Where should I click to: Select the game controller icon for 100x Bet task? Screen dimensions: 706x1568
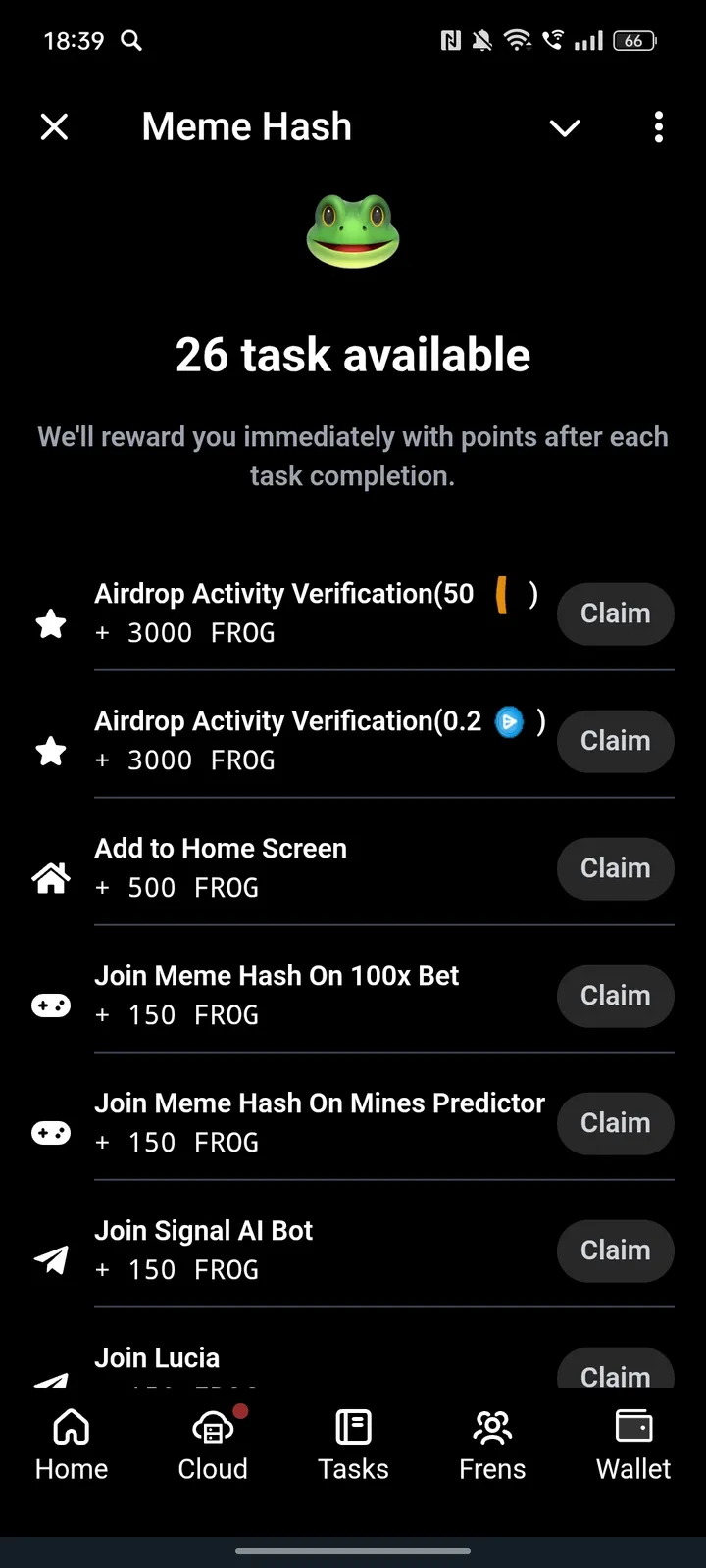click(x=51, y=1005)
